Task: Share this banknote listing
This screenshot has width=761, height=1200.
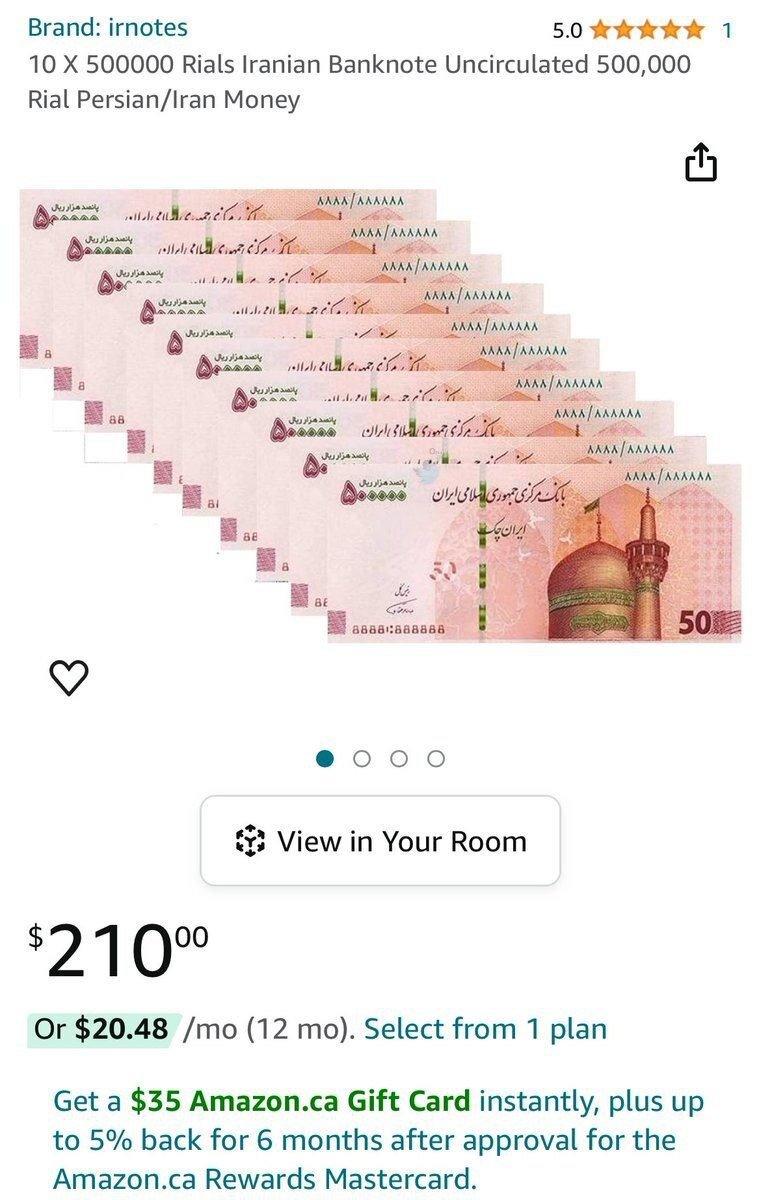Action: click(x=701, y=163)
